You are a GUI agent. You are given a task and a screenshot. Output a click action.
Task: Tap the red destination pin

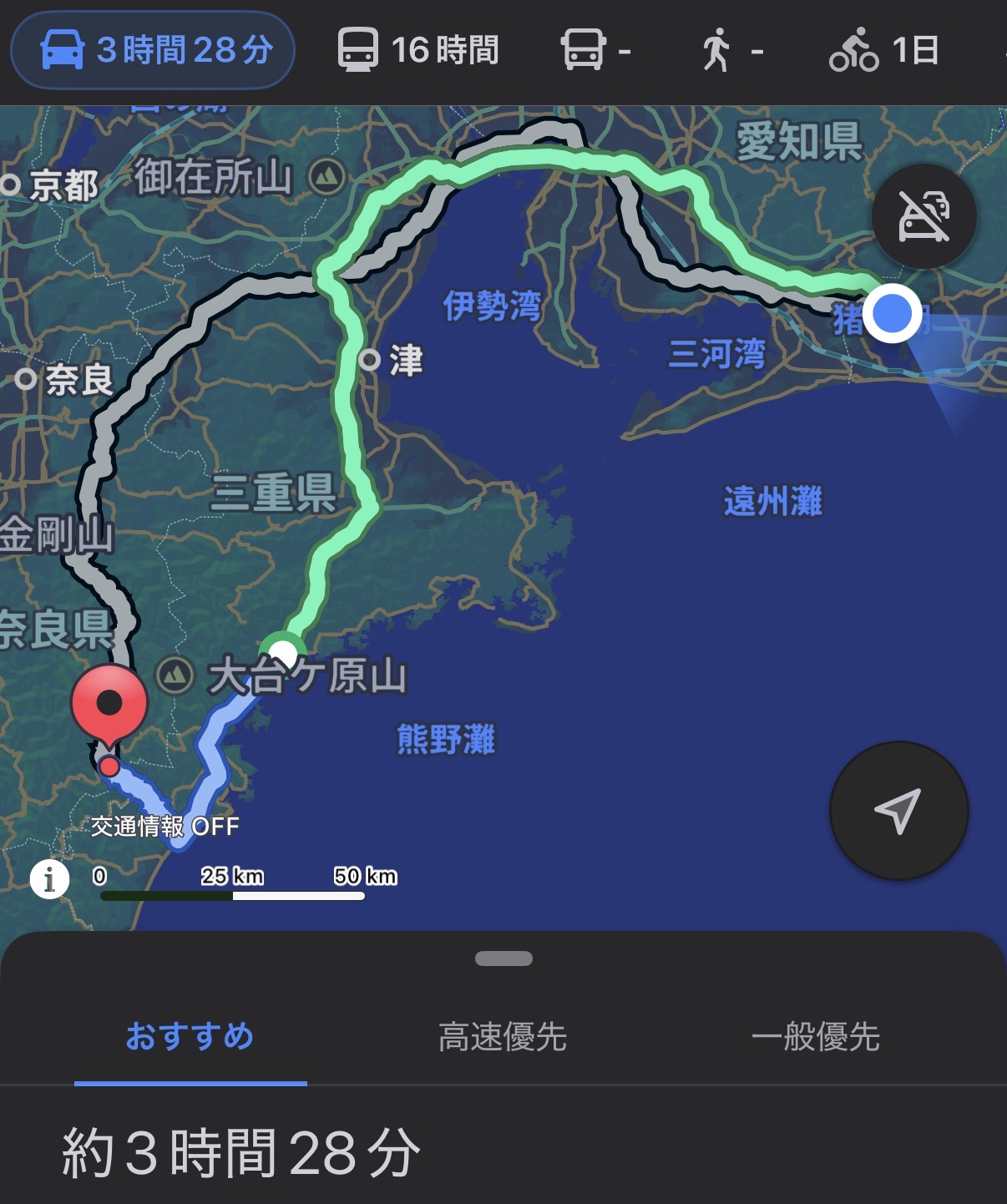tap(109, 704)
